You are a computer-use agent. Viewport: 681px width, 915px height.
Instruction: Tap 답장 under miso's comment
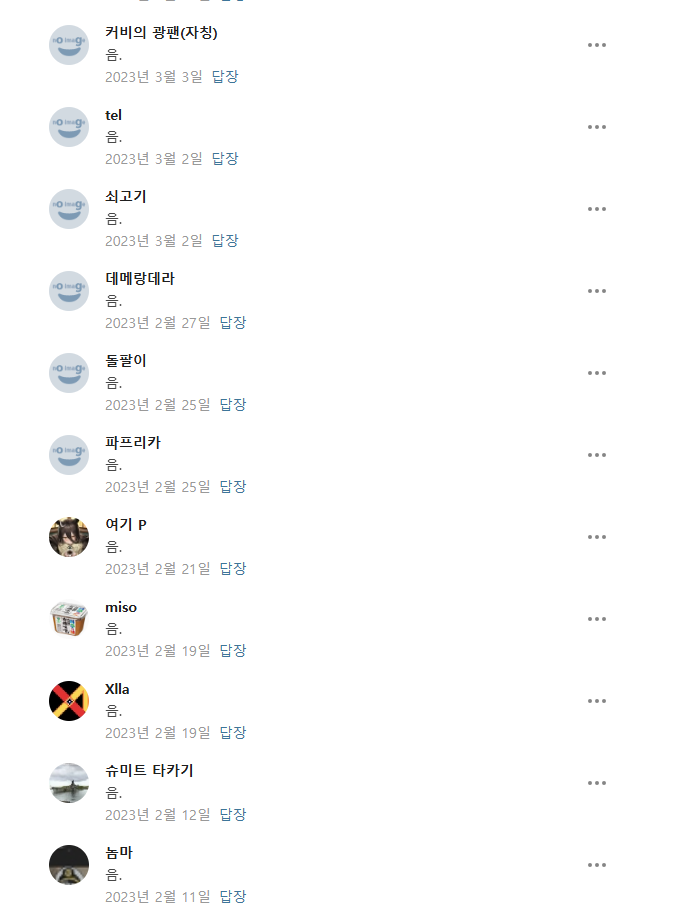[x=233, y=650]
